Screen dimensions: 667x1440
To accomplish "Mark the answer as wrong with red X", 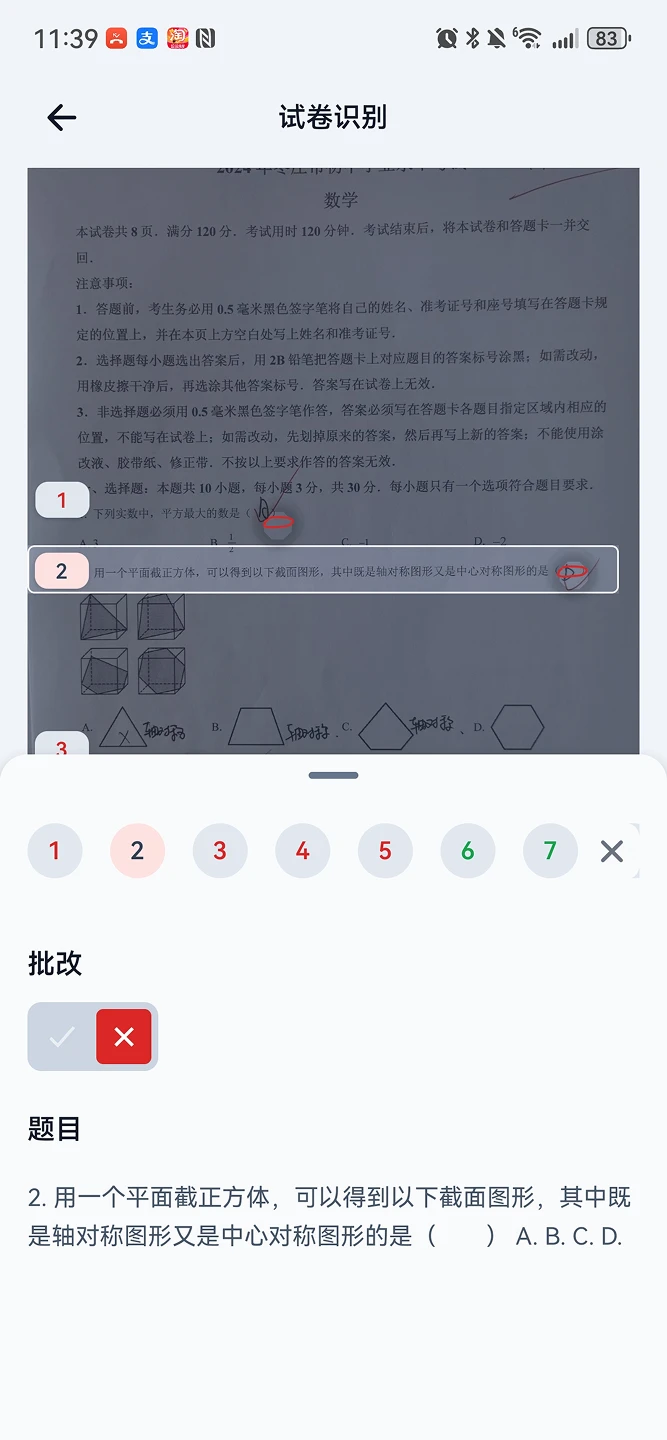I will [x=124, y=1037].
